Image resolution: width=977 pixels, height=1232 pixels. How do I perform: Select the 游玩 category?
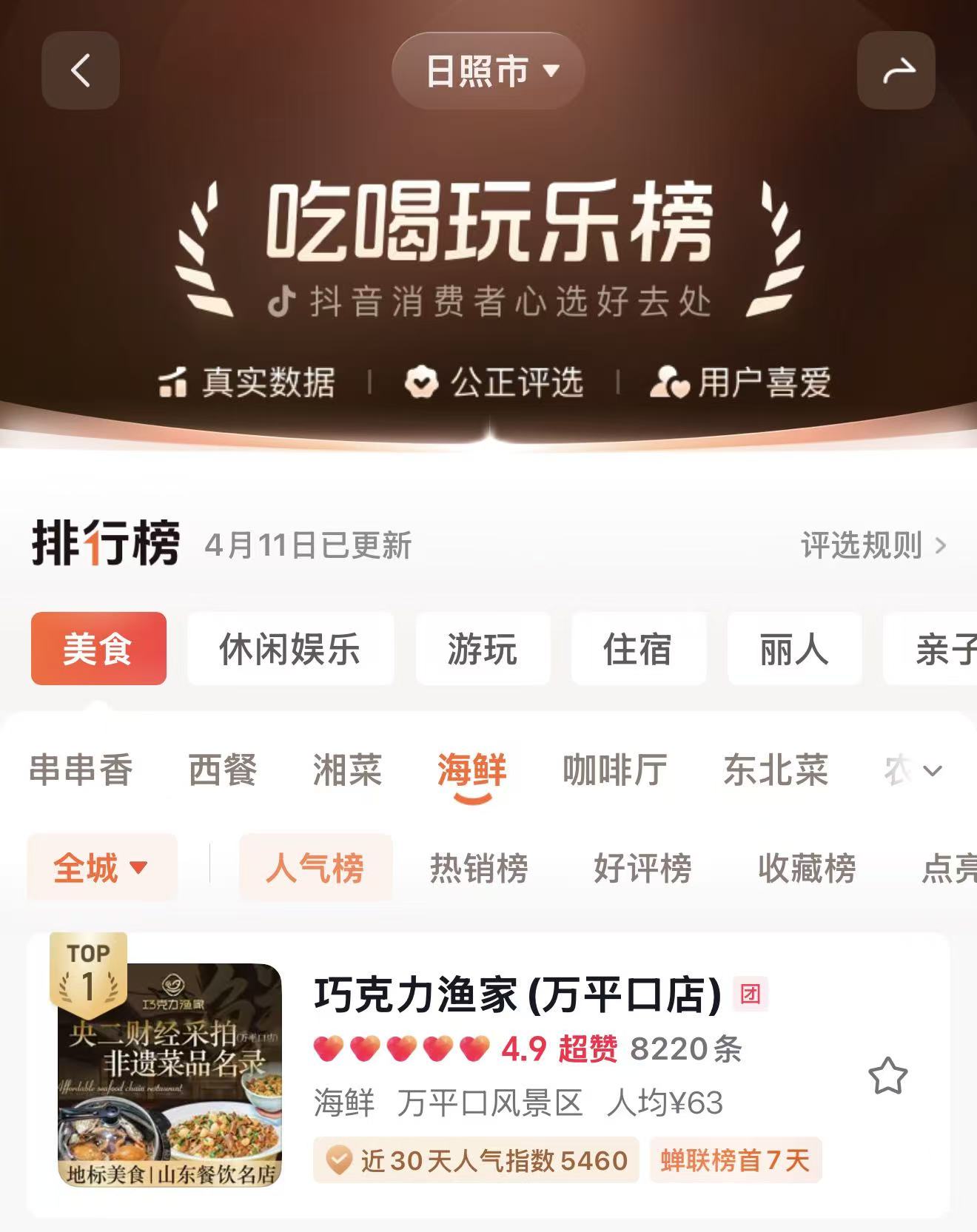(x=483, y=649)
